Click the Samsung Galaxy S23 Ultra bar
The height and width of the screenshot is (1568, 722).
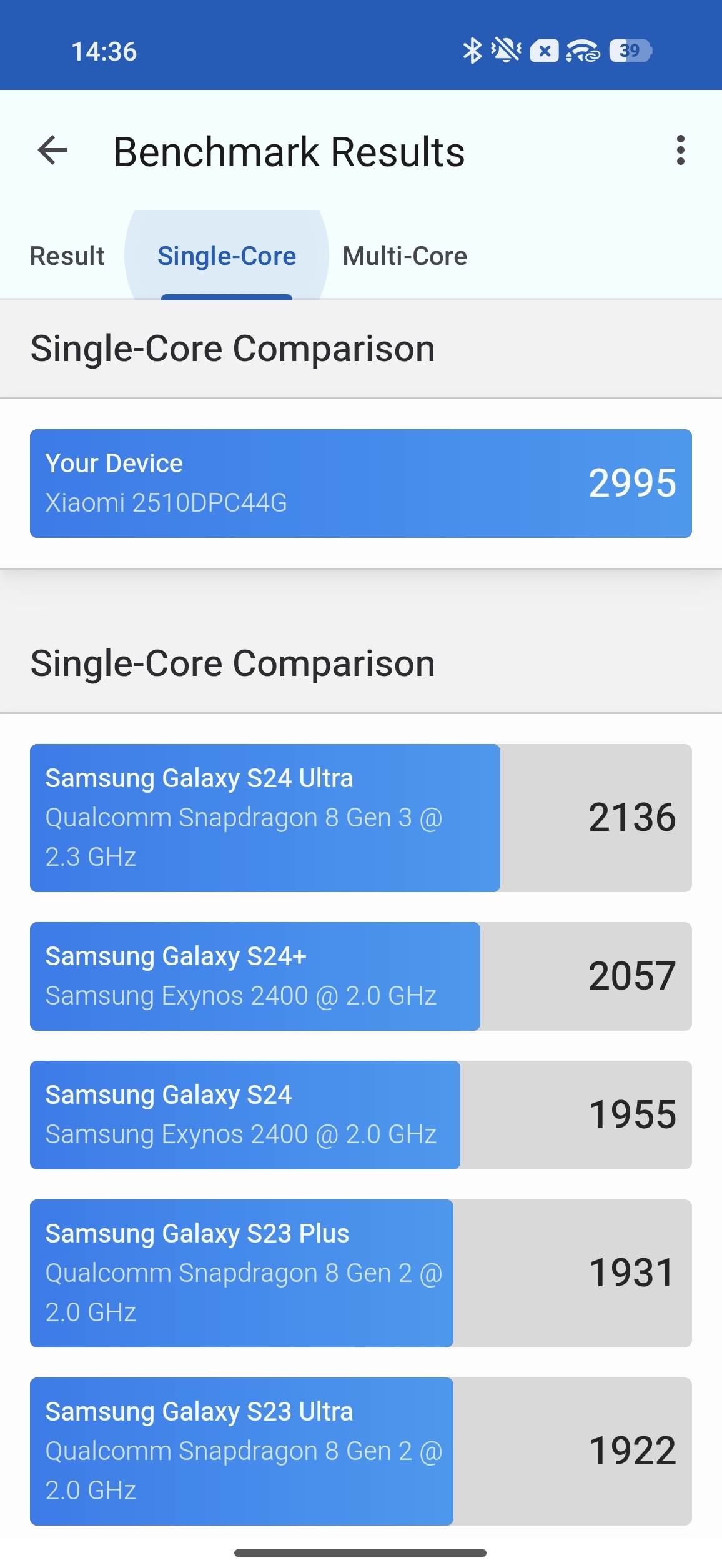(x=240, y=1449)
